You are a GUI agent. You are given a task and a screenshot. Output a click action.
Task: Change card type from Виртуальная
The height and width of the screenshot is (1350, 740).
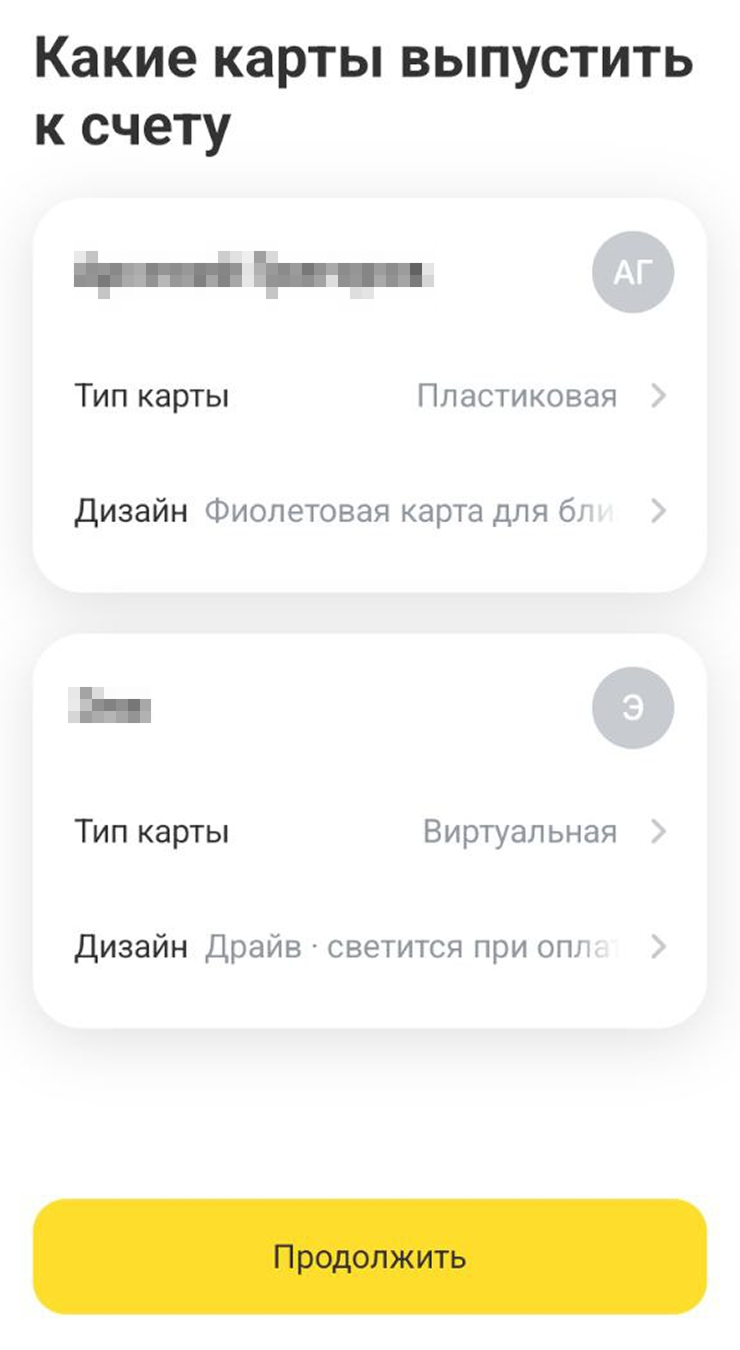coord(370,832)
